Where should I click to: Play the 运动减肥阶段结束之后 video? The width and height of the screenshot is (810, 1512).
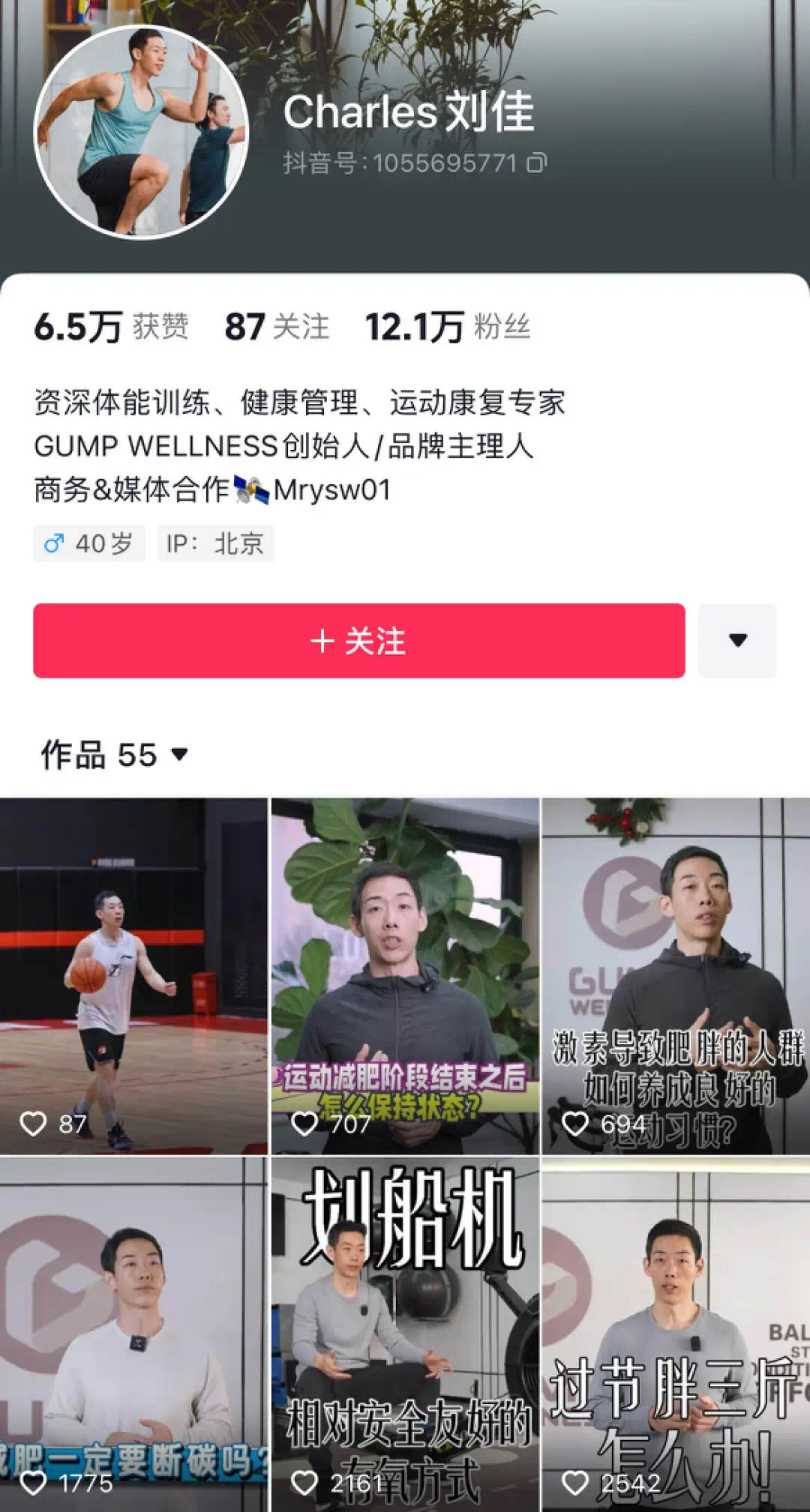pos(405,975)
